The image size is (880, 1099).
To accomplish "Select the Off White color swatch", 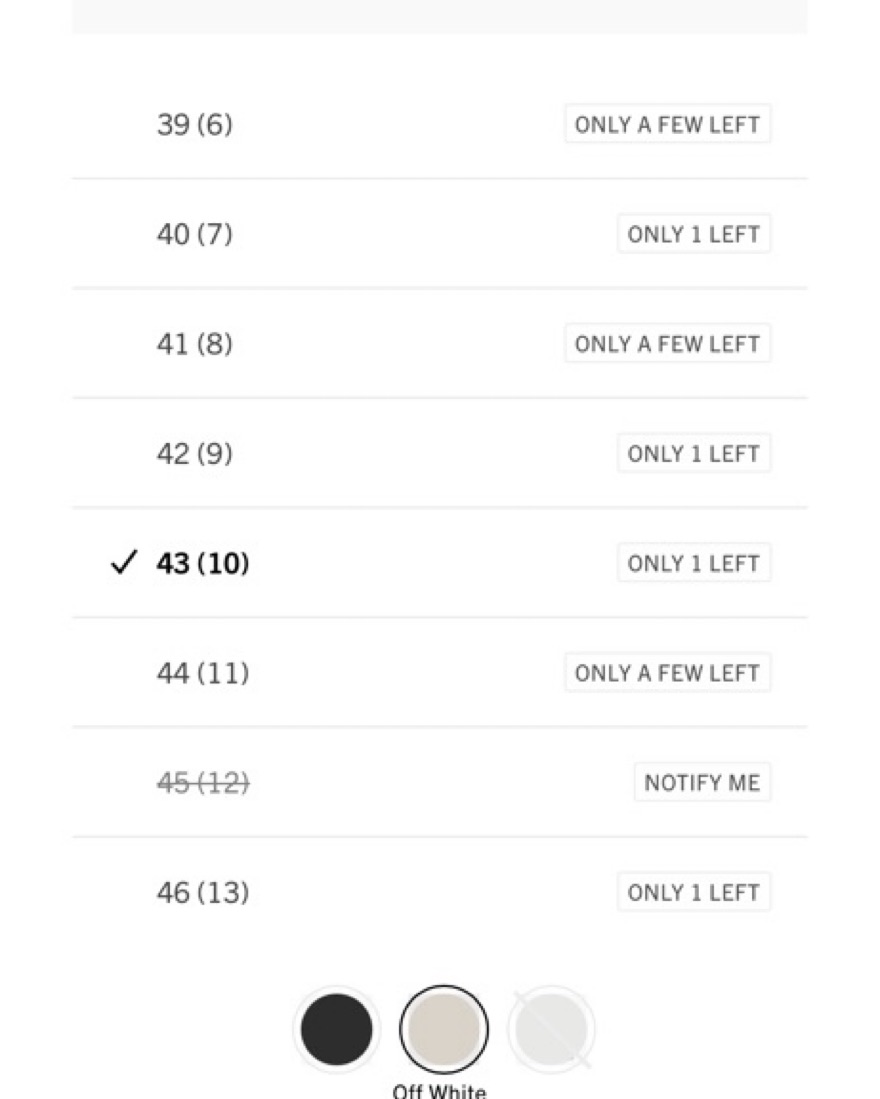I will pos(444,1029).
